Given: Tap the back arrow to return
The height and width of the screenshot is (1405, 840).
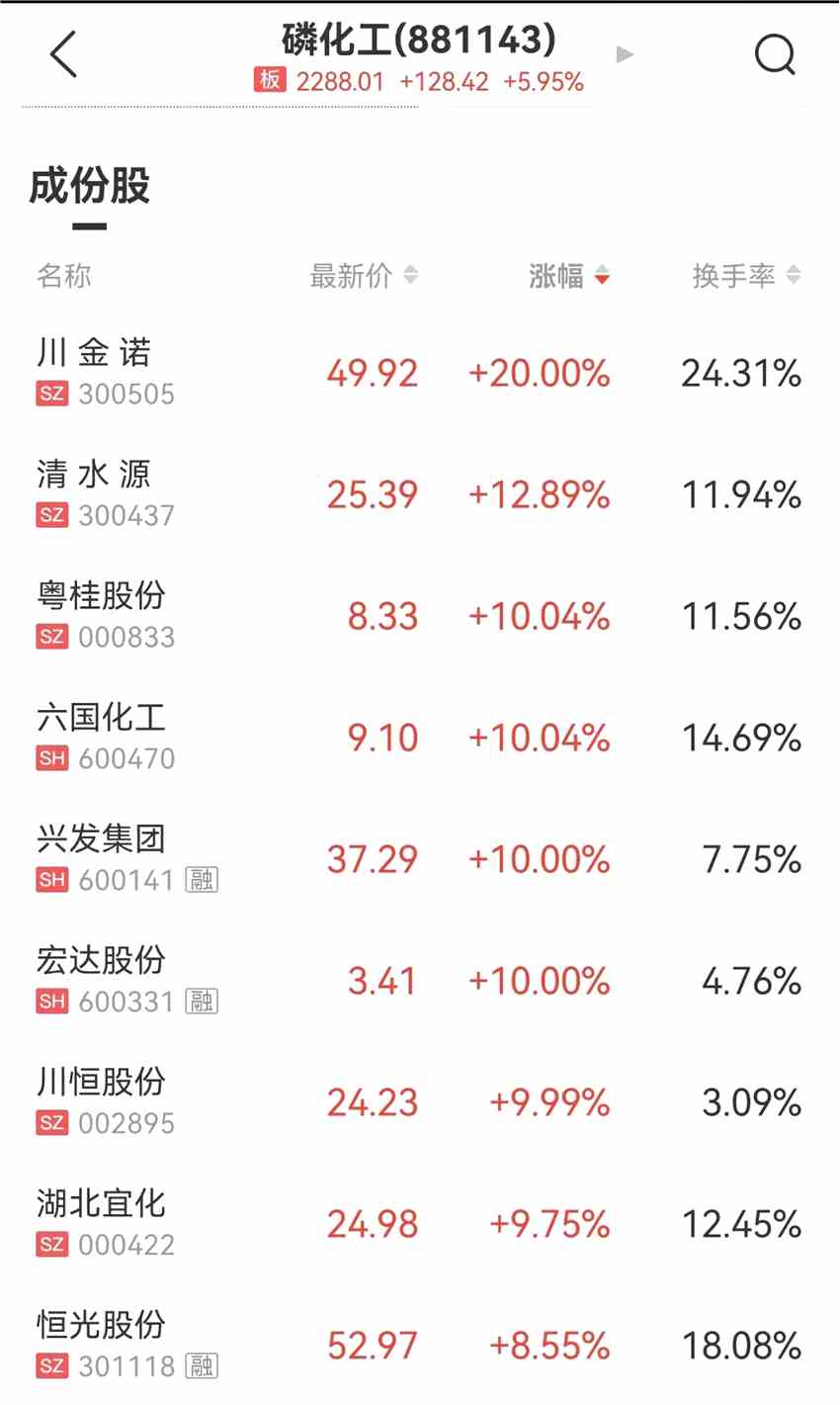Looking at the screenshot, I should pos(63,54).
